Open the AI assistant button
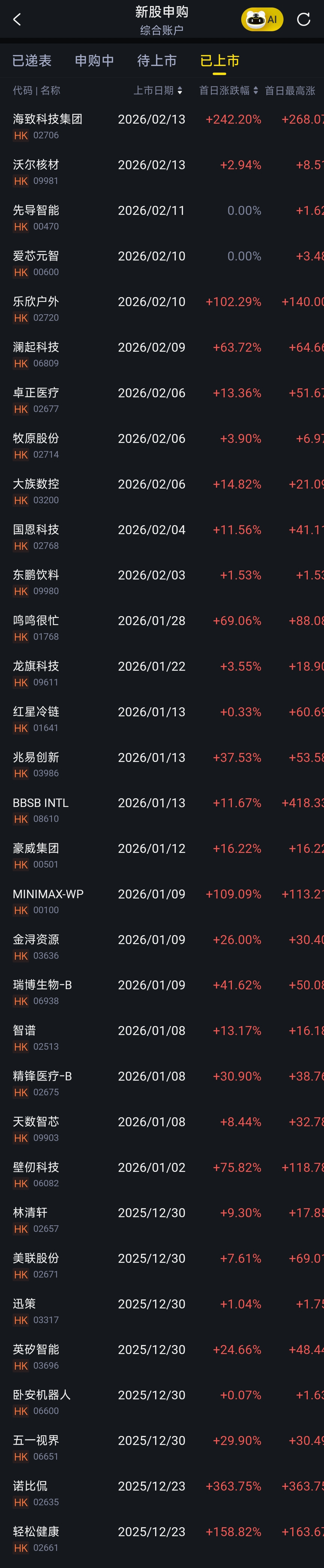This screenshot has height=1568, width=324. (x=262, y=20)
